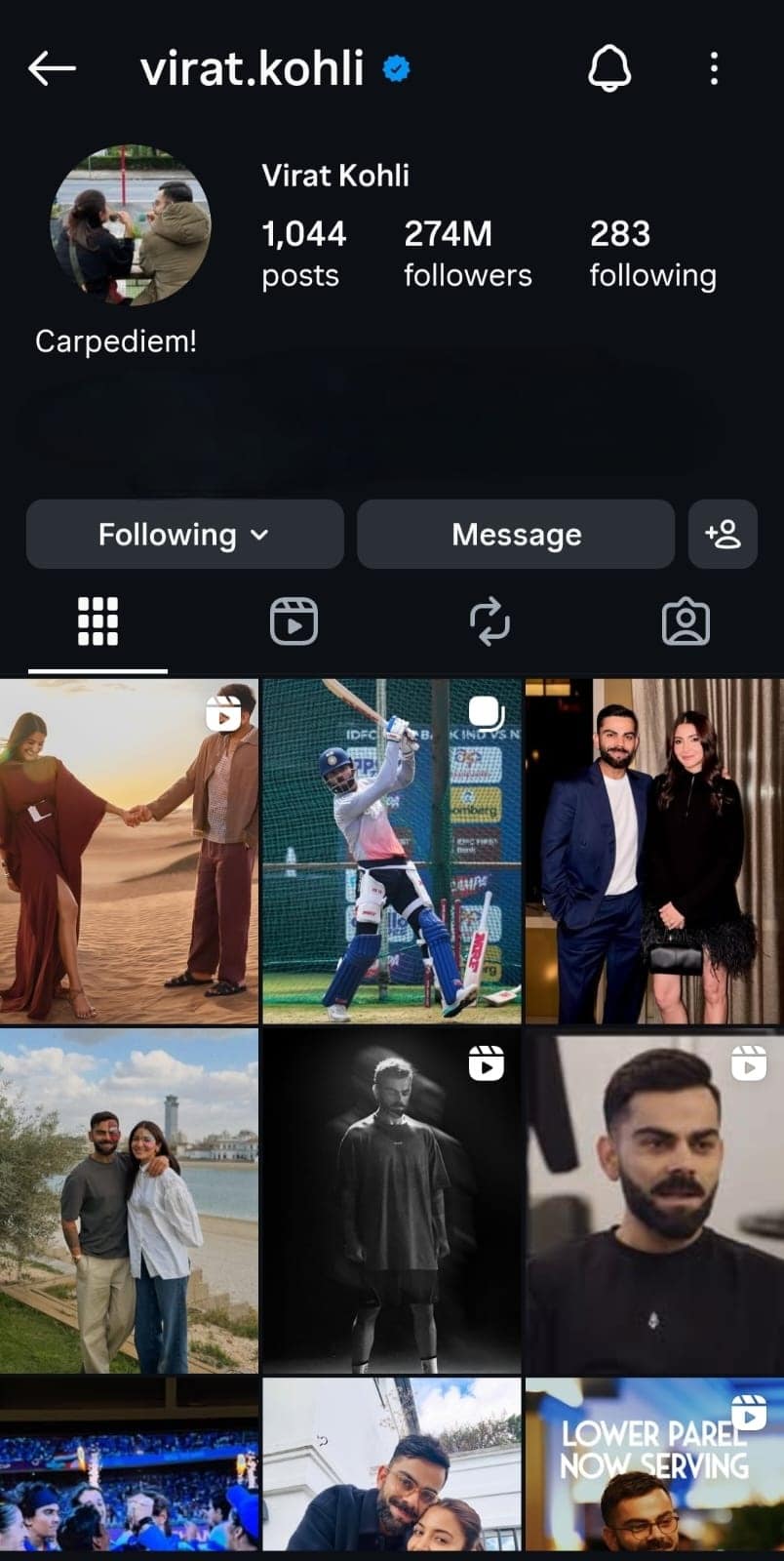
Task: View the profile picture
Action: [x=131, y=225]
